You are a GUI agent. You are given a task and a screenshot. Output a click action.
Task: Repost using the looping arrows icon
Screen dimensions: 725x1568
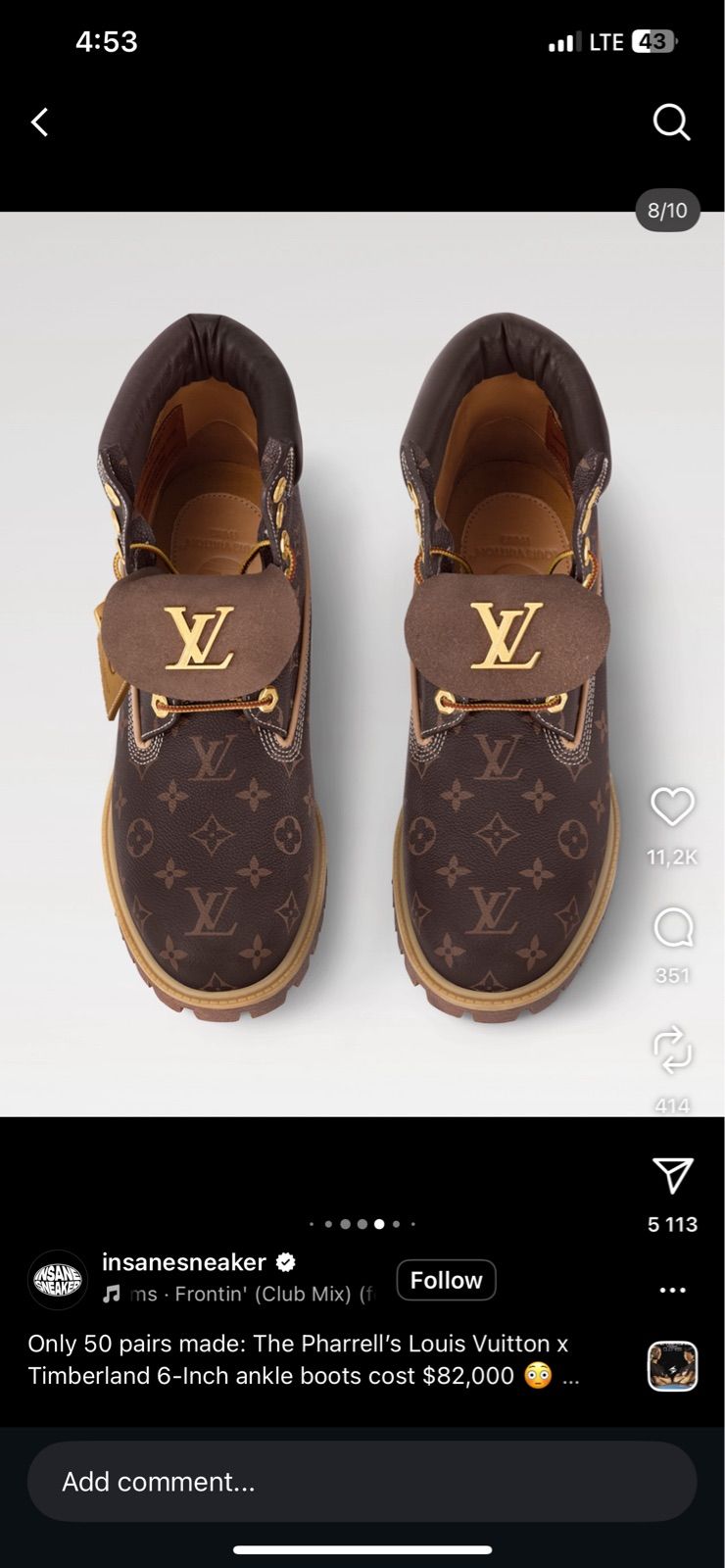(x=672, y=1049)
